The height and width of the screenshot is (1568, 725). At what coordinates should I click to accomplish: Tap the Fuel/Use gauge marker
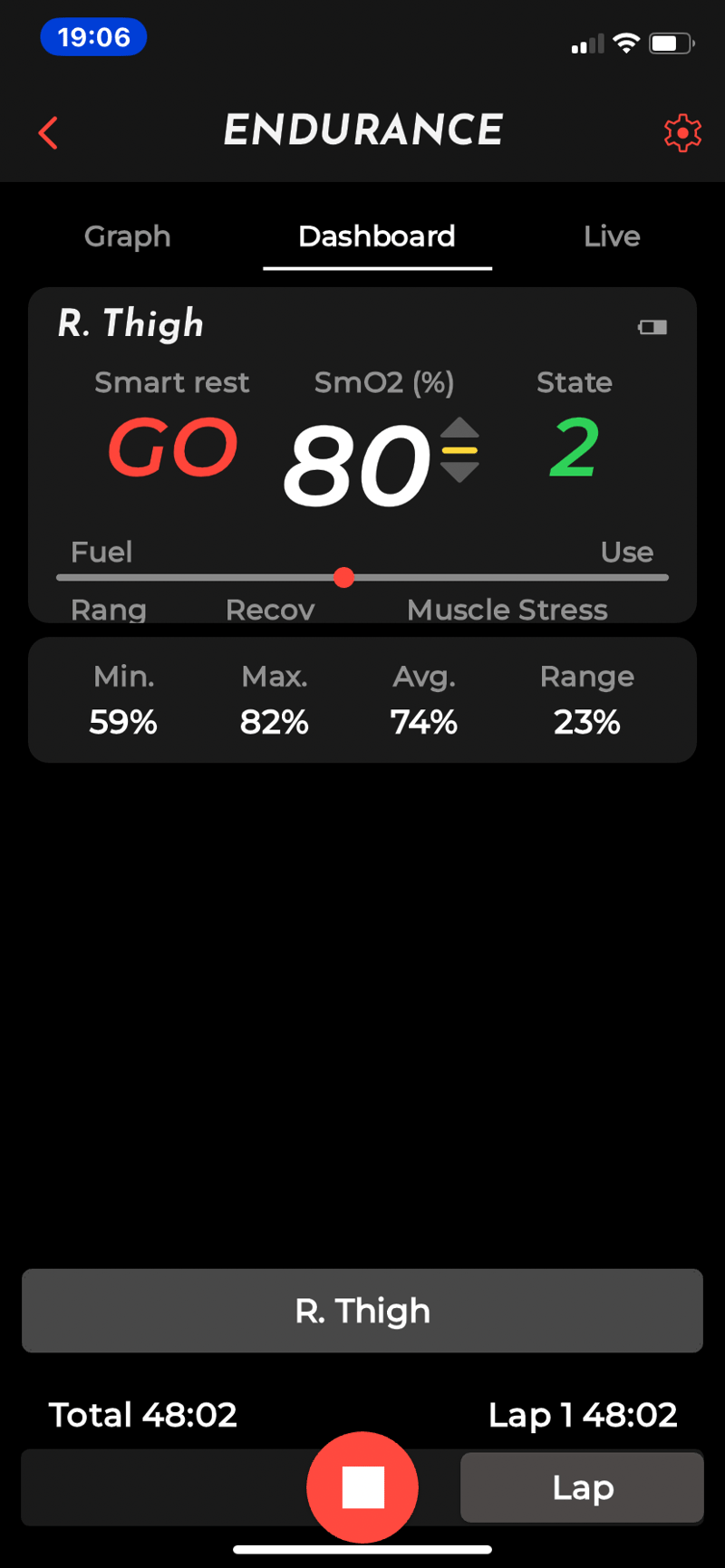[343, 577]
